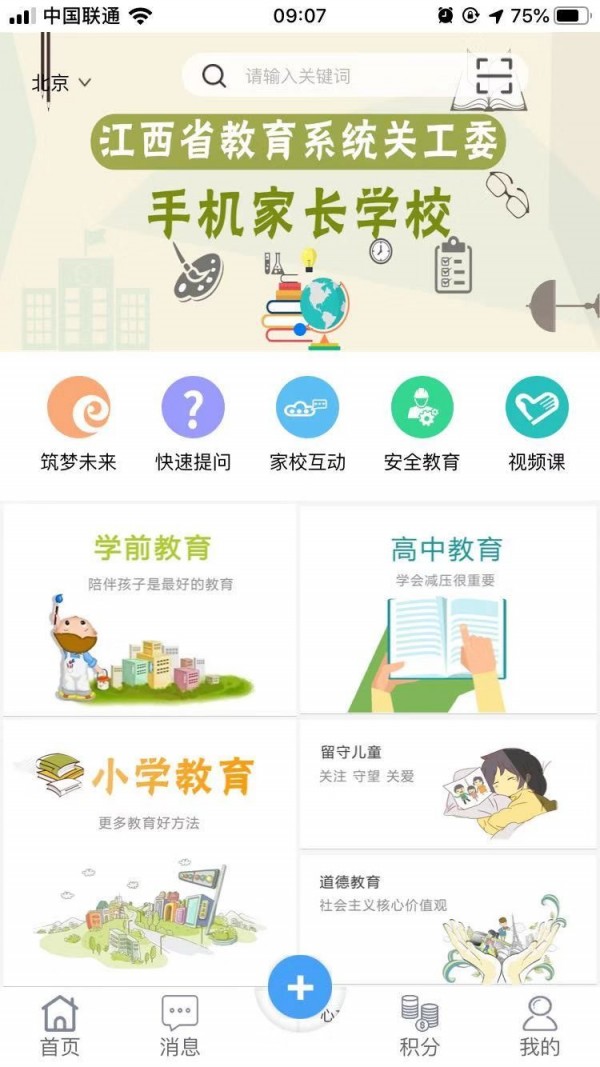Image resolution: width=600 pixels, height=1067 pixels.
Task: Tap the keyword search box
Action: point(330,76)
